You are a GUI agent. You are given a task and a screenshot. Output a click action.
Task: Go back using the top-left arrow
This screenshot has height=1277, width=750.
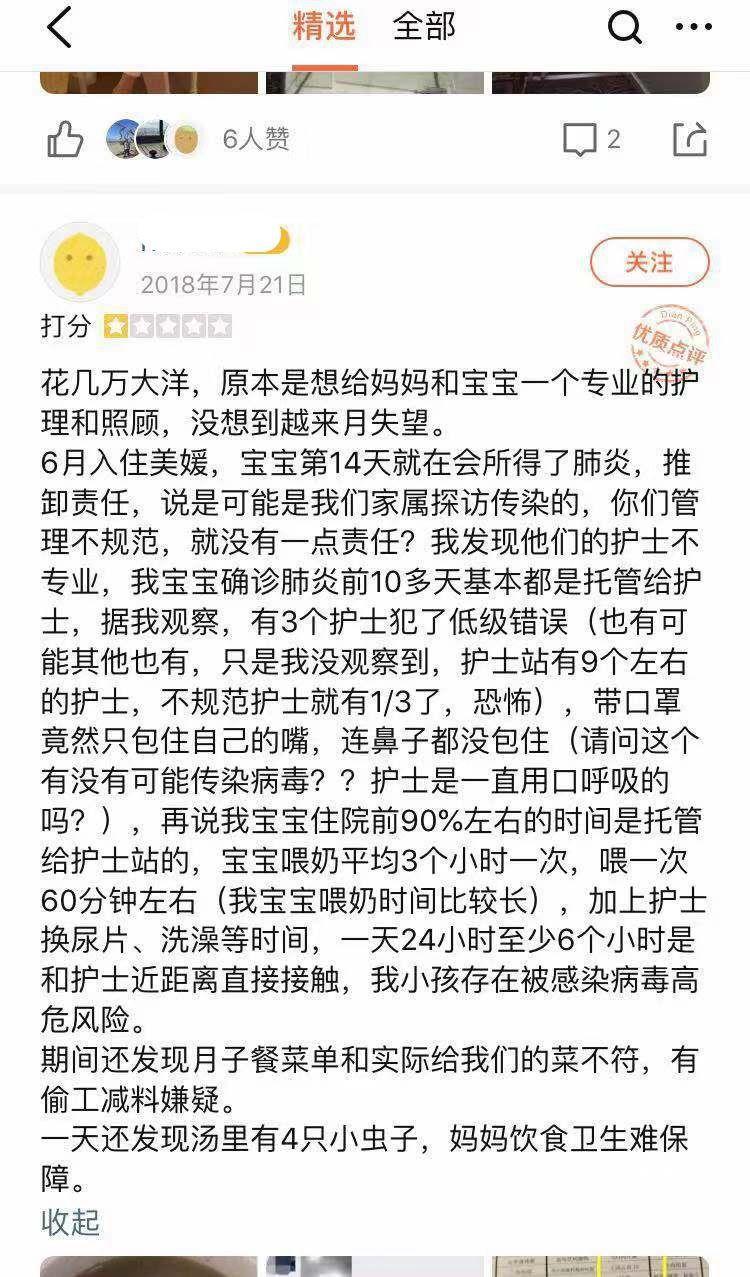[x=60, y=27]
